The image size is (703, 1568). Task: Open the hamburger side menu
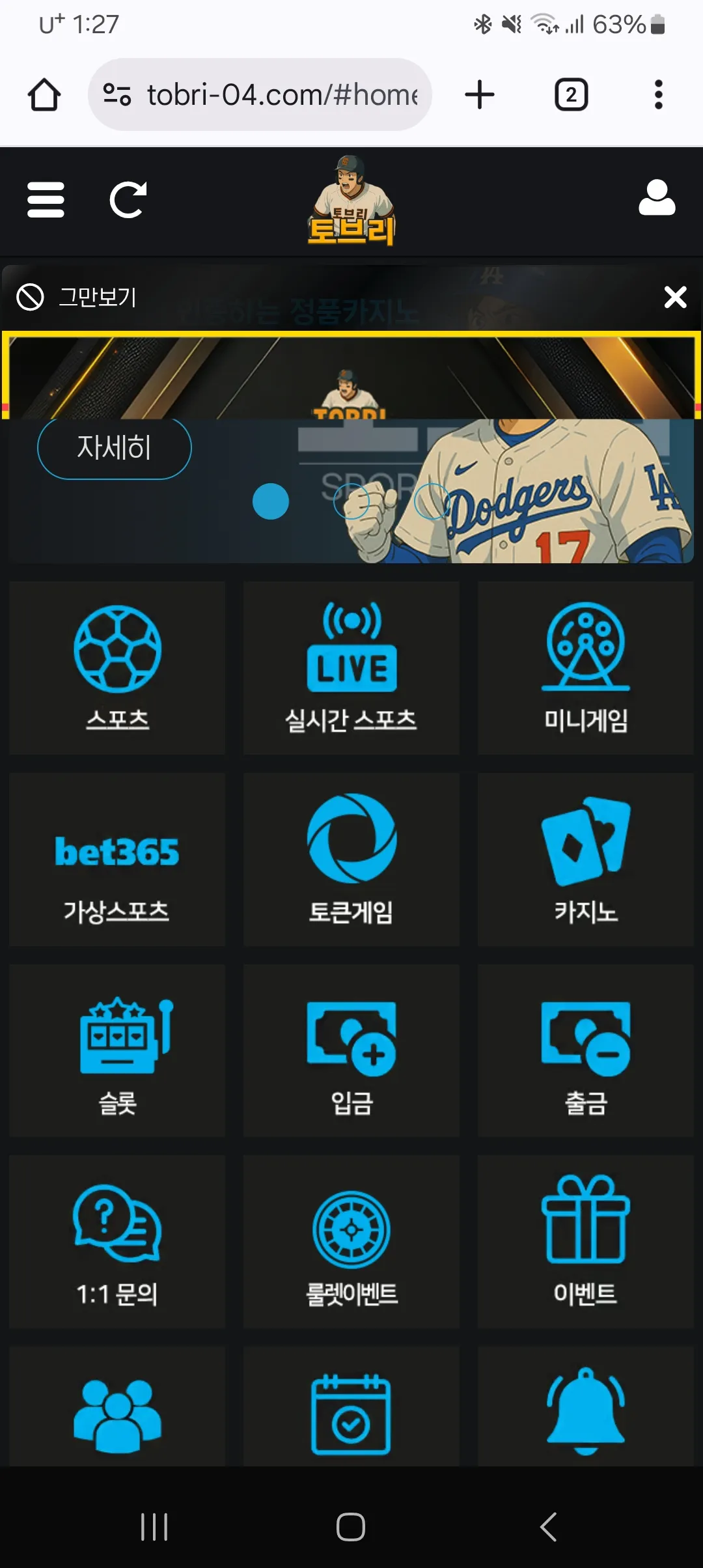46,199
